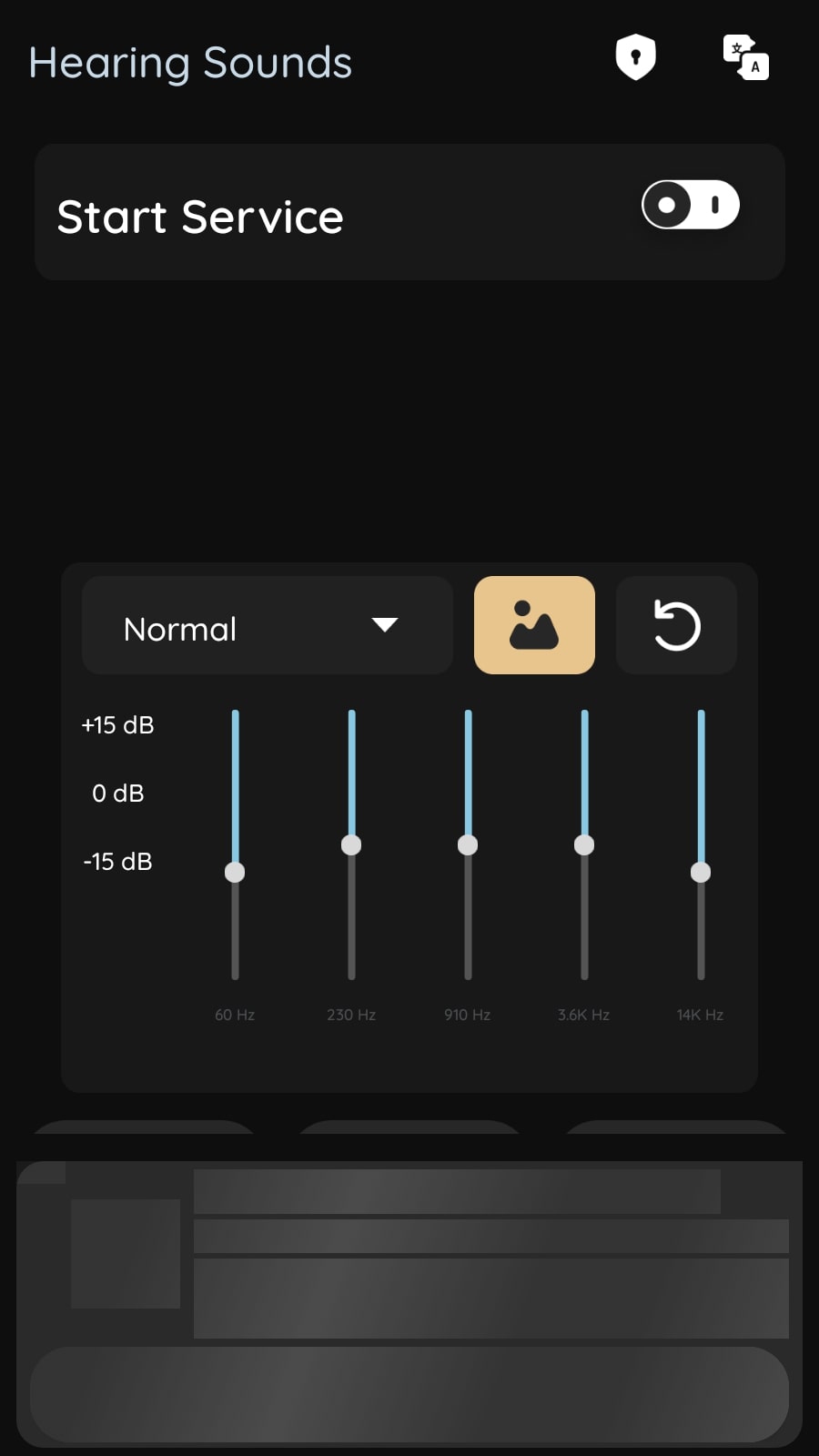
Task: Tap the 14K Hz slider
Action: pyautogui.click(x=701, y=844)
